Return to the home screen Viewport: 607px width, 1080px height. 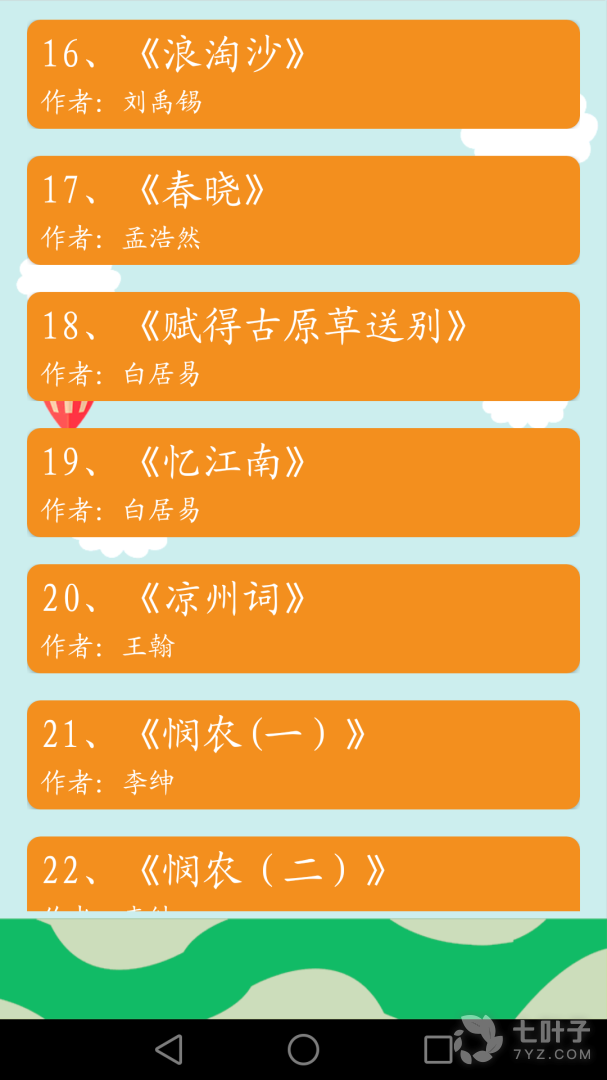(x=303, y=1049)
